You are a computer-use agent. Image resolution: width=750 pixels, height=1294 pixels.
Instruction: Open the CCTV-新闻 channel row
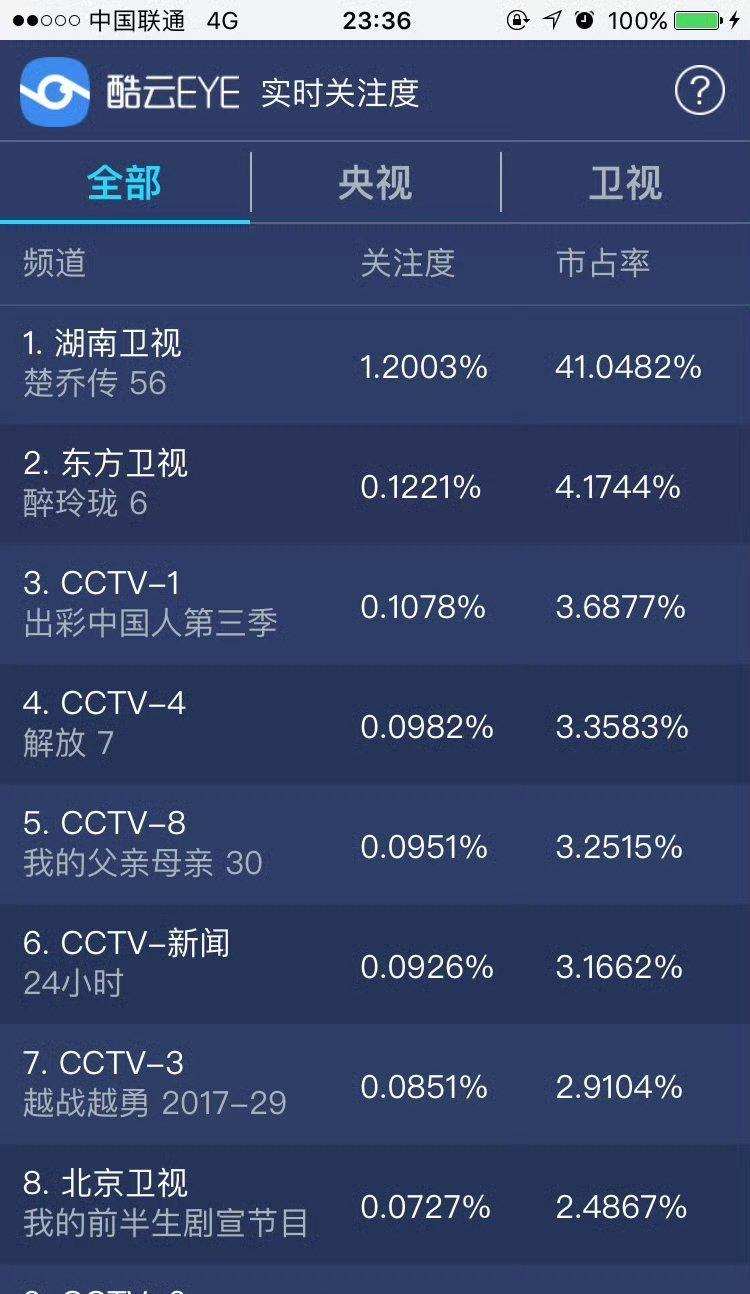pos(375,964)
